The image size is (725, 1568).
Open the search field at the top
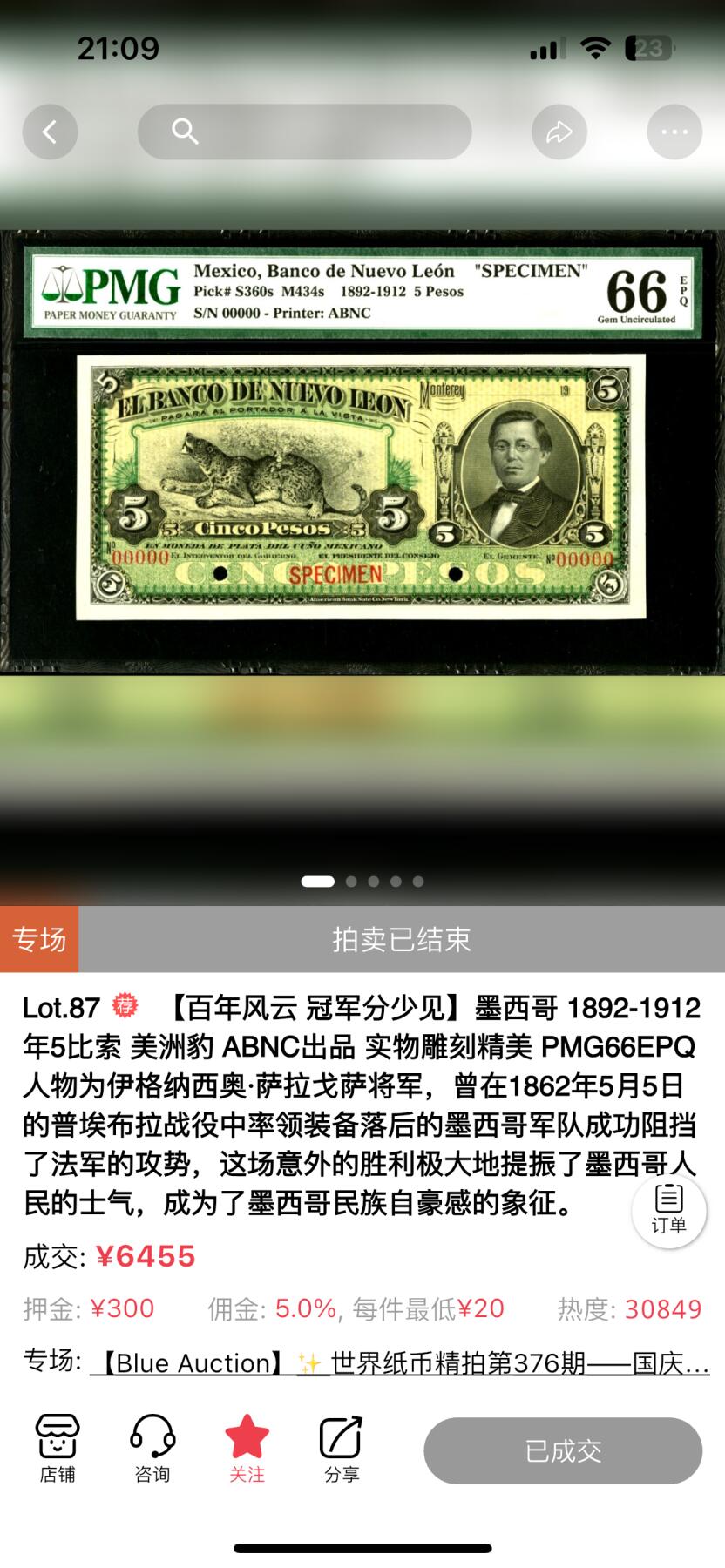(x=304, y=132)
